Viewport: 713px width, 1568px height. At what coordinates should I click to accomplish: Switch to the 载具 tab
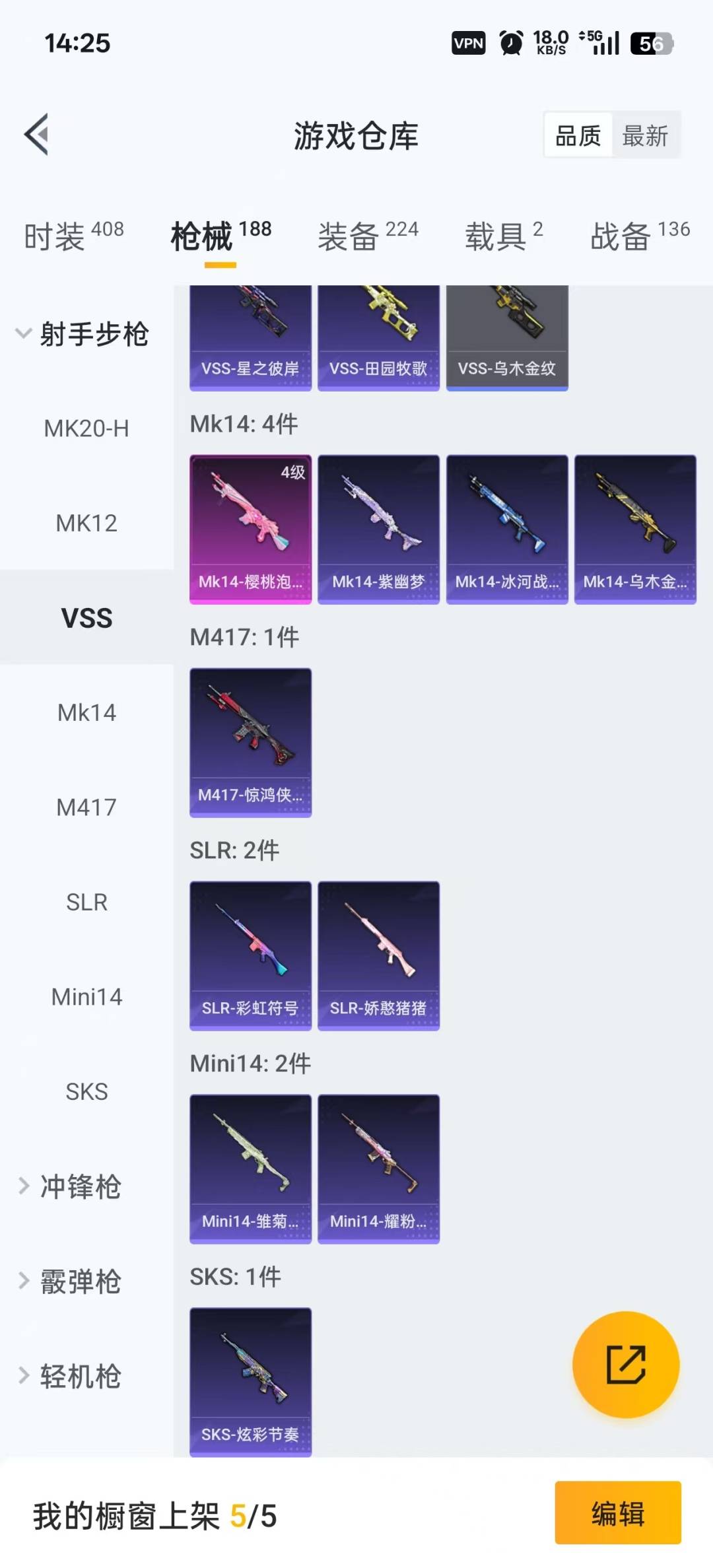pyautogui.click(x=504, y=236)
